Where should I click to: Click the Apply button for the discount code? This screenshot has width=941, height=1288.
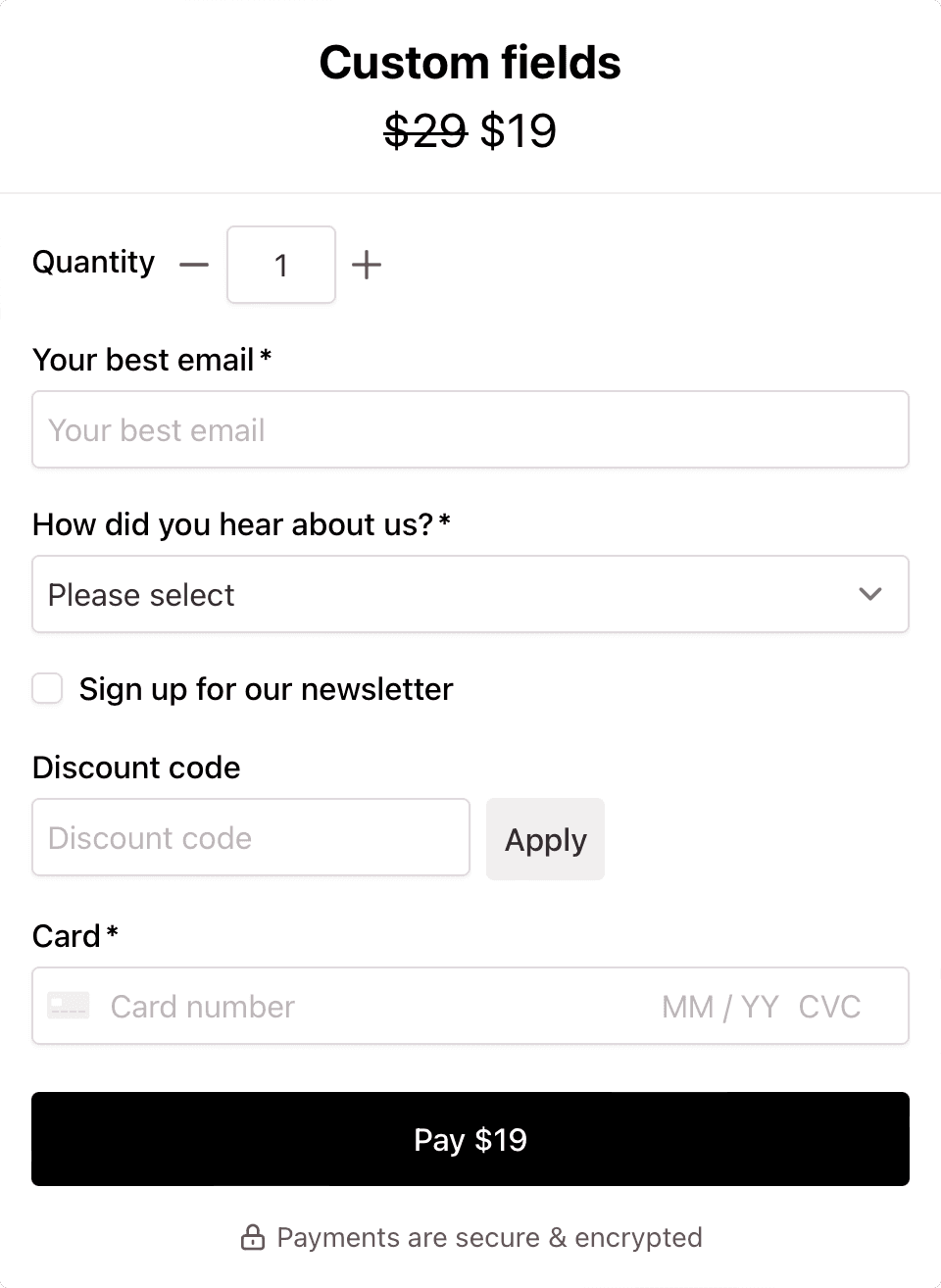(545, 839)
